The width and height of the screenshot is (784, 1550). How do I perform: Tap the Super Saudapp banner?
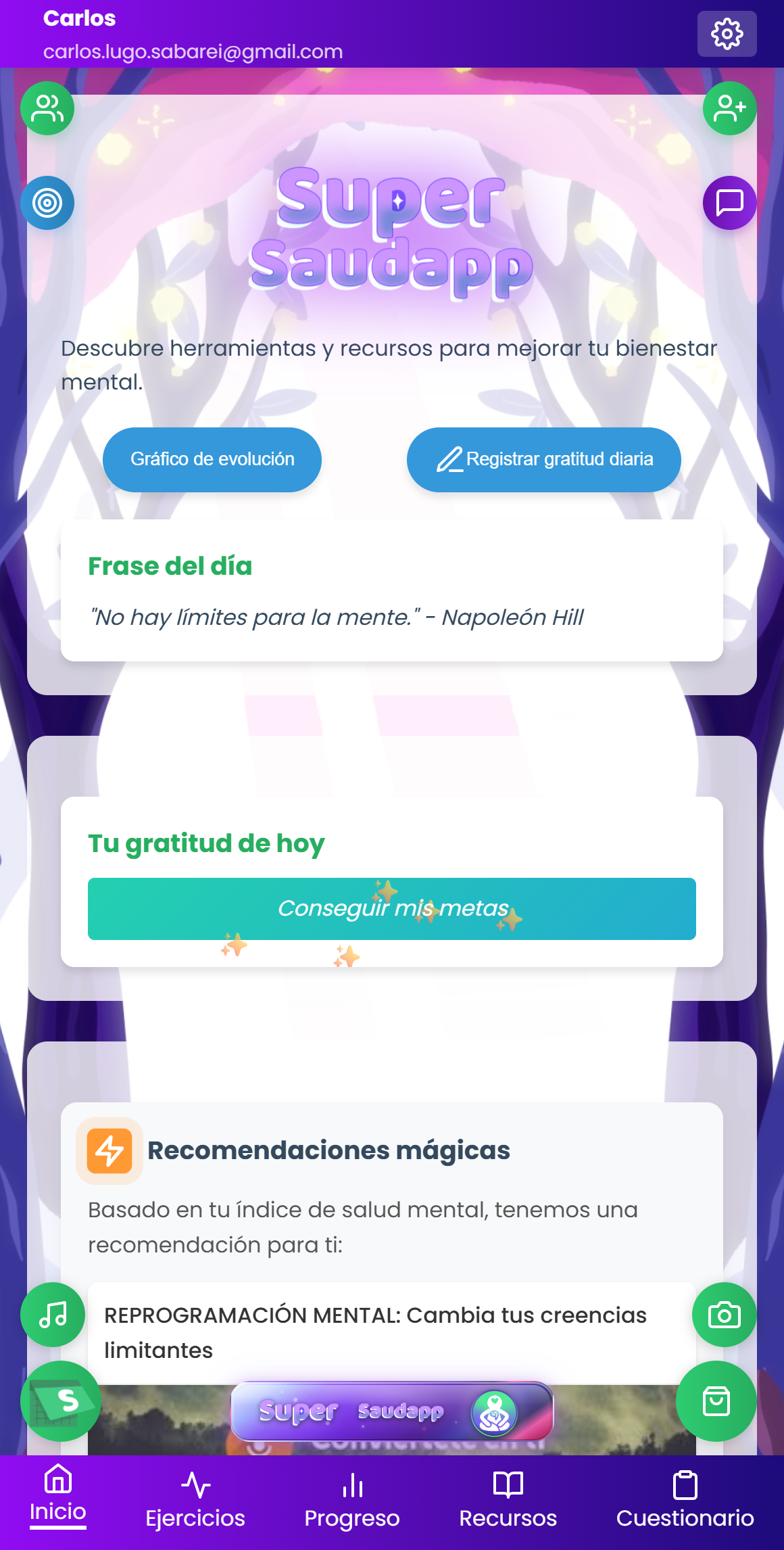point(392,1413)
